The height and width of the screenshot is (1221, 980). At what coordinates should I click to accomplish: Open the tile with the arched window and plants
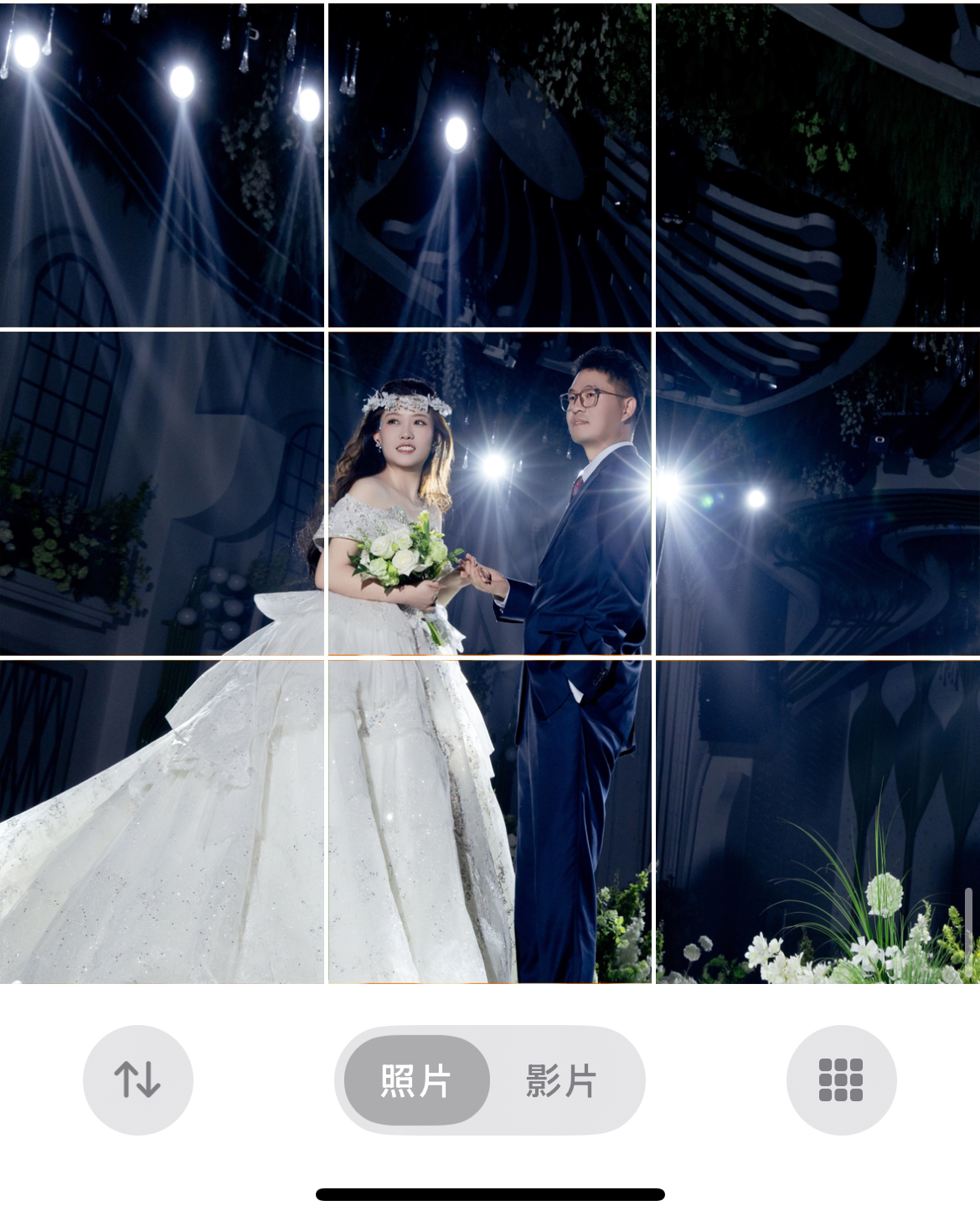point(162,493)
